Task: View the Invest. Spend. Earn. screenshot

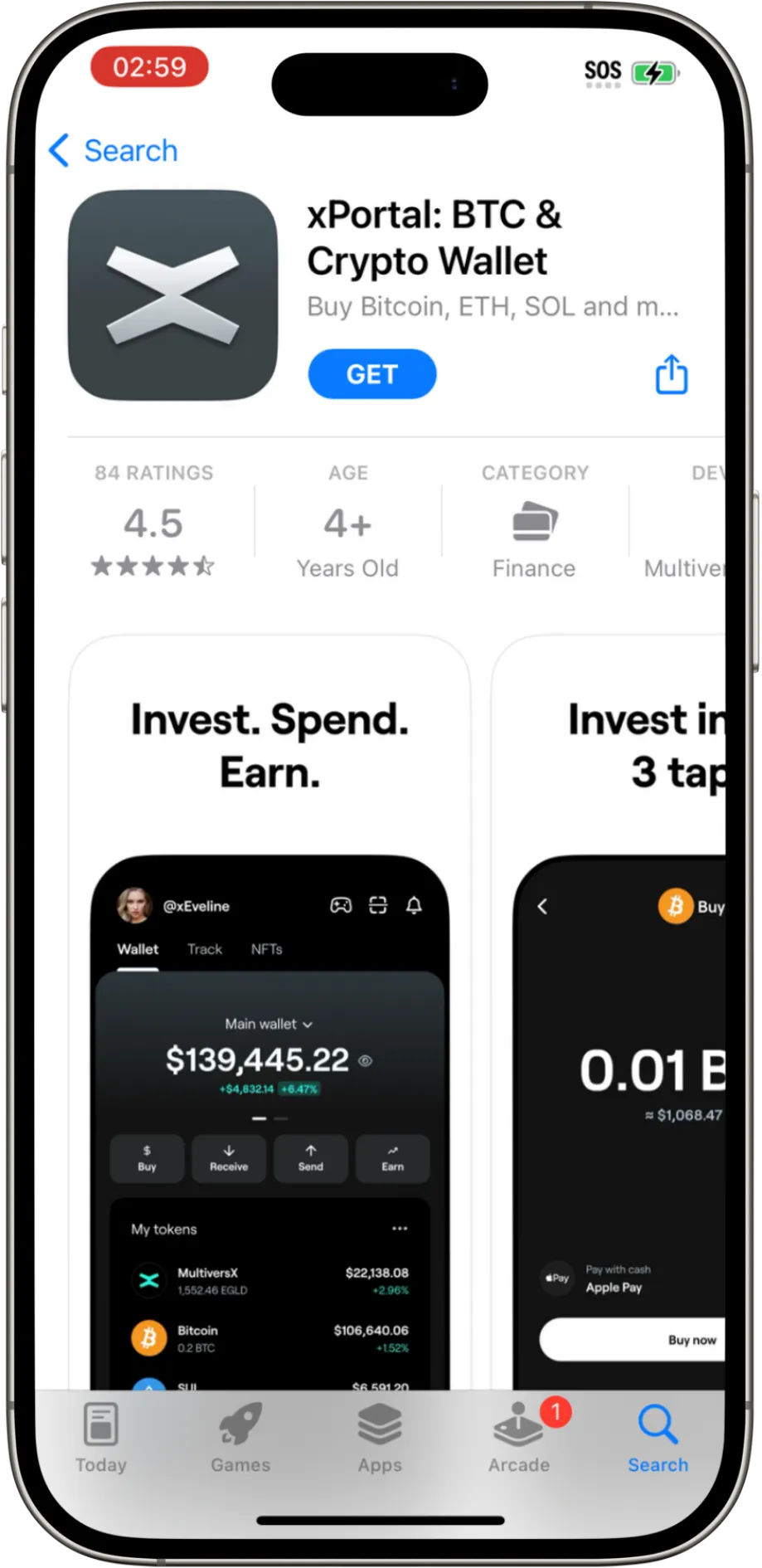Action: [x=269, y=996]
